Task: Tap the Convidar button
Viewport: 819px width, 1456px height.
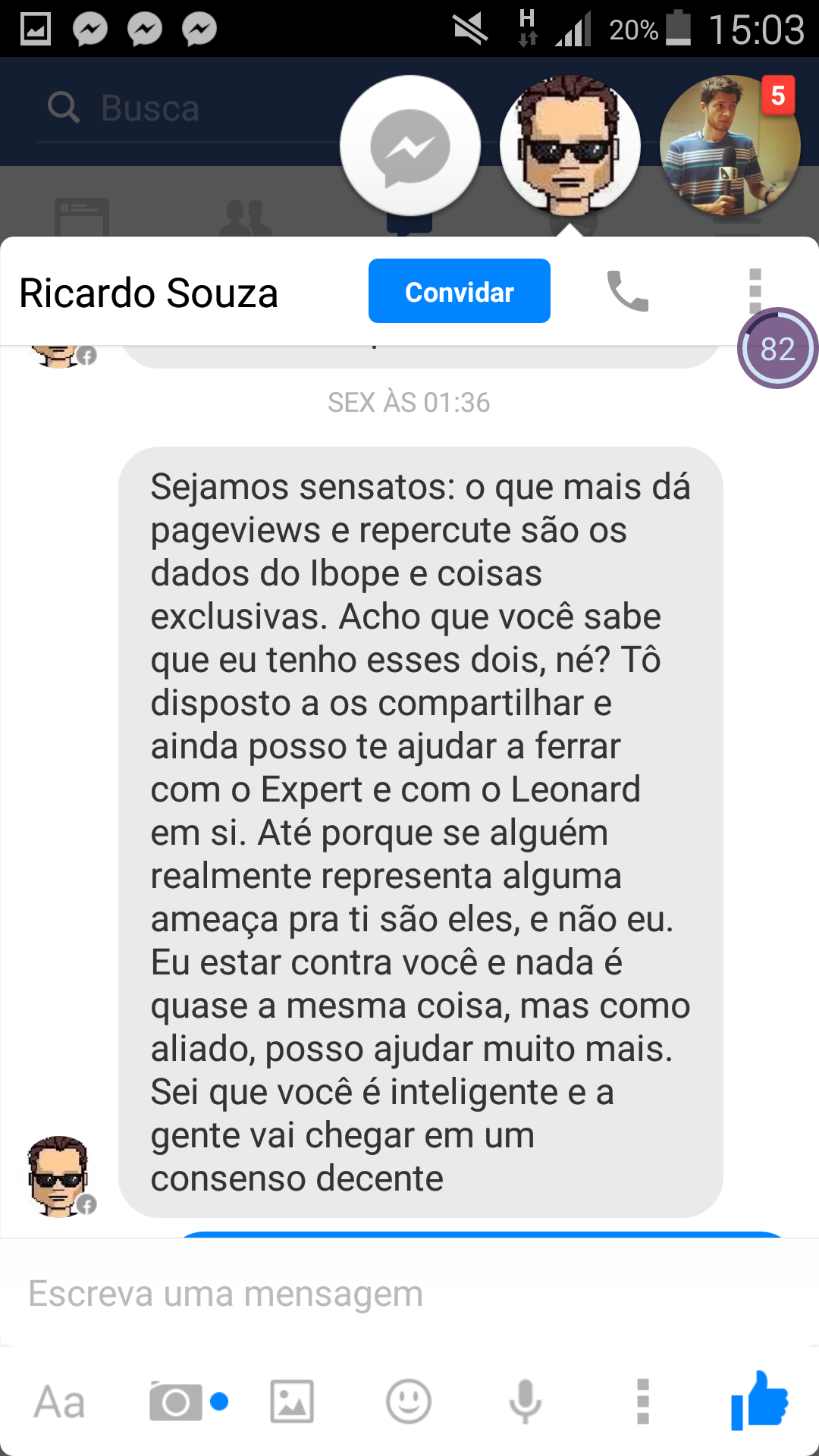Action: click(459, 291)
